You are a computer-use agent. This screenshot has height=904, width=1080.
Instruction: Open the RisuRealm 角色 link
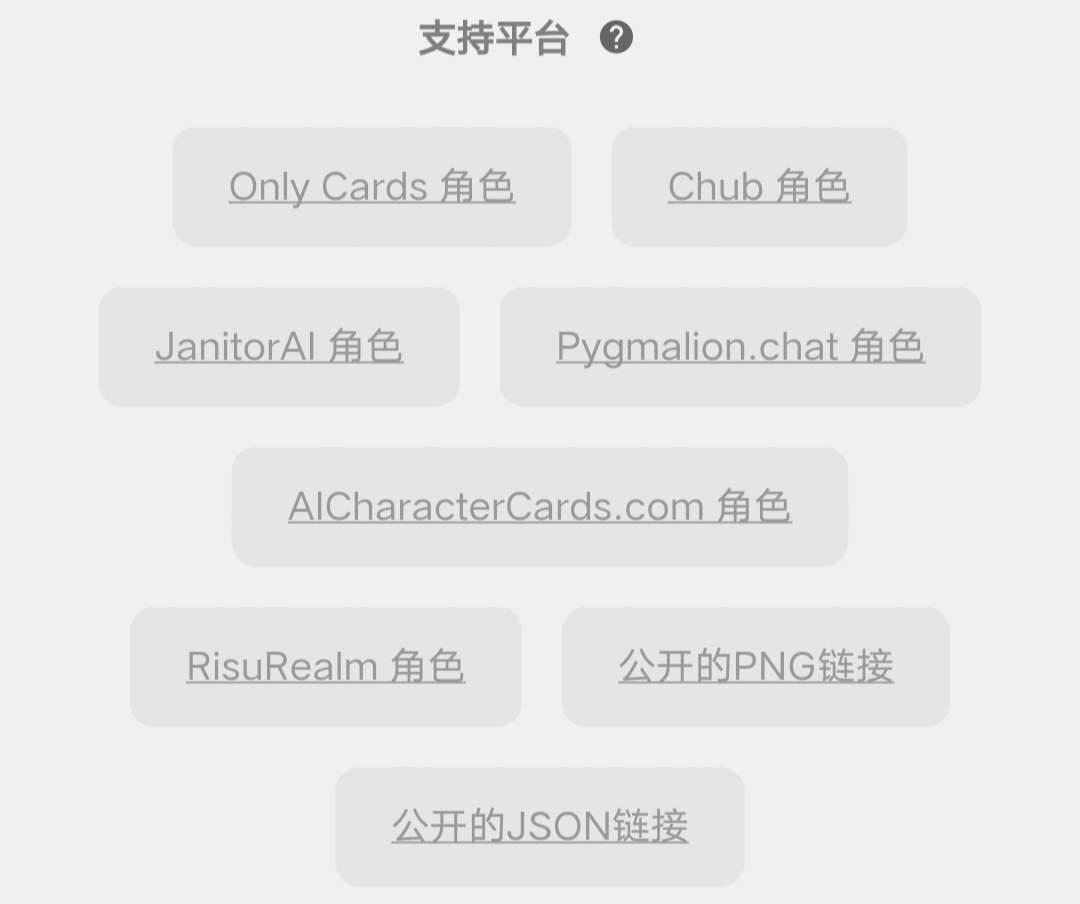coord(326,667)
